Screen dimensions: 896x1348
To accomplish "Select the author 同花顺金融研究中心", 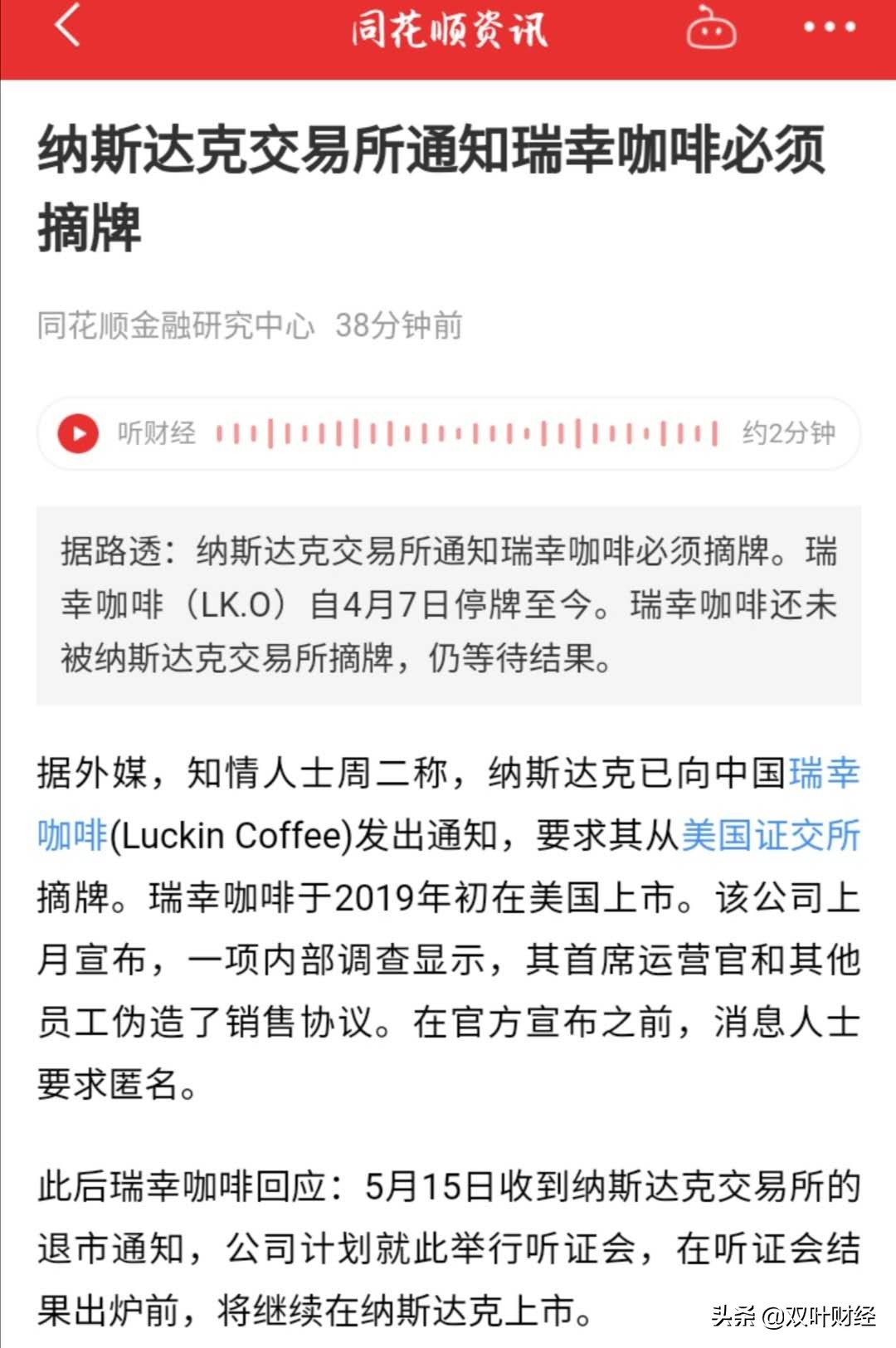I will point(176,328).
